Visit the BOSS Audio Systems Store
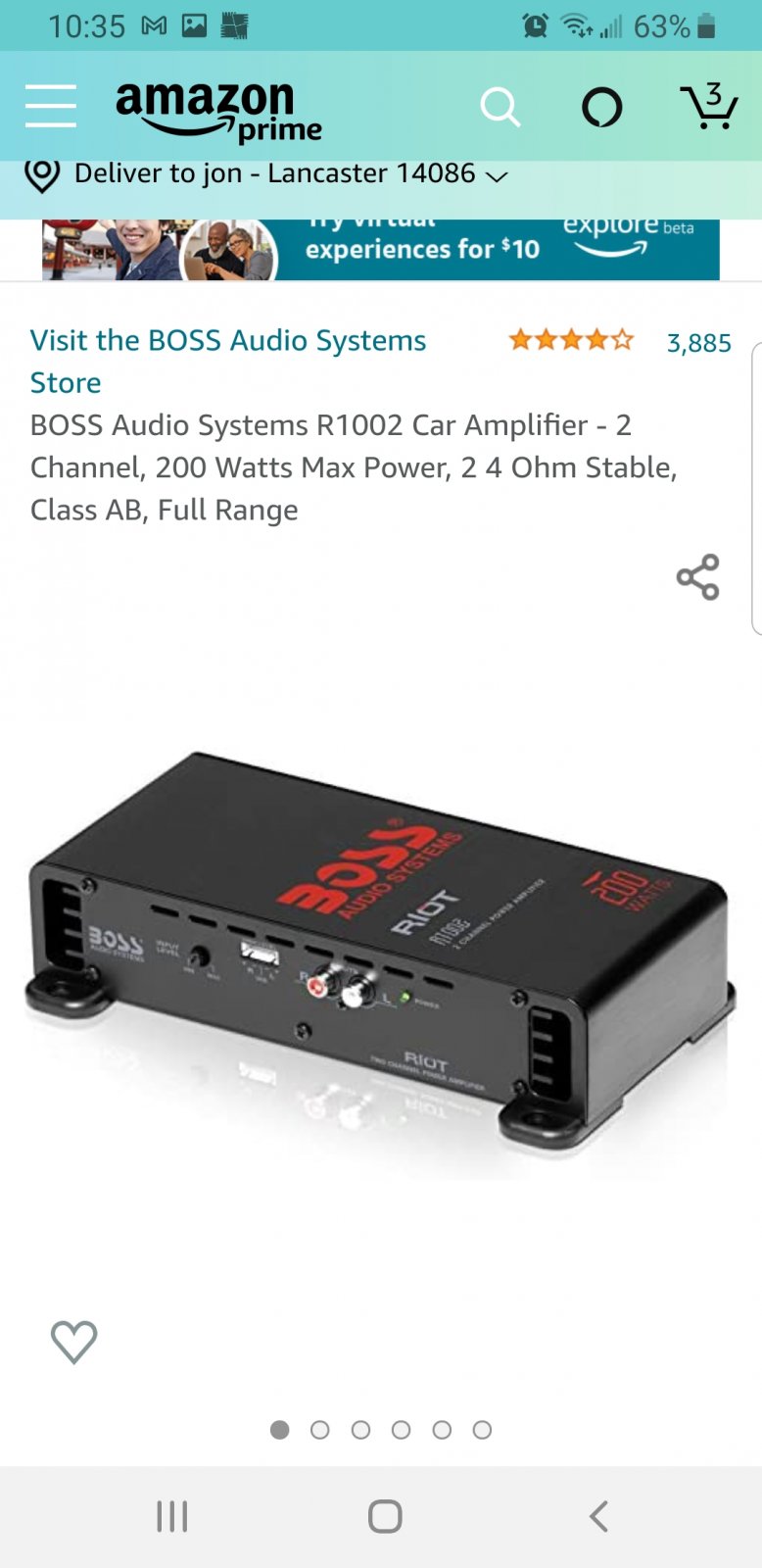 click(x=227, y=361)
